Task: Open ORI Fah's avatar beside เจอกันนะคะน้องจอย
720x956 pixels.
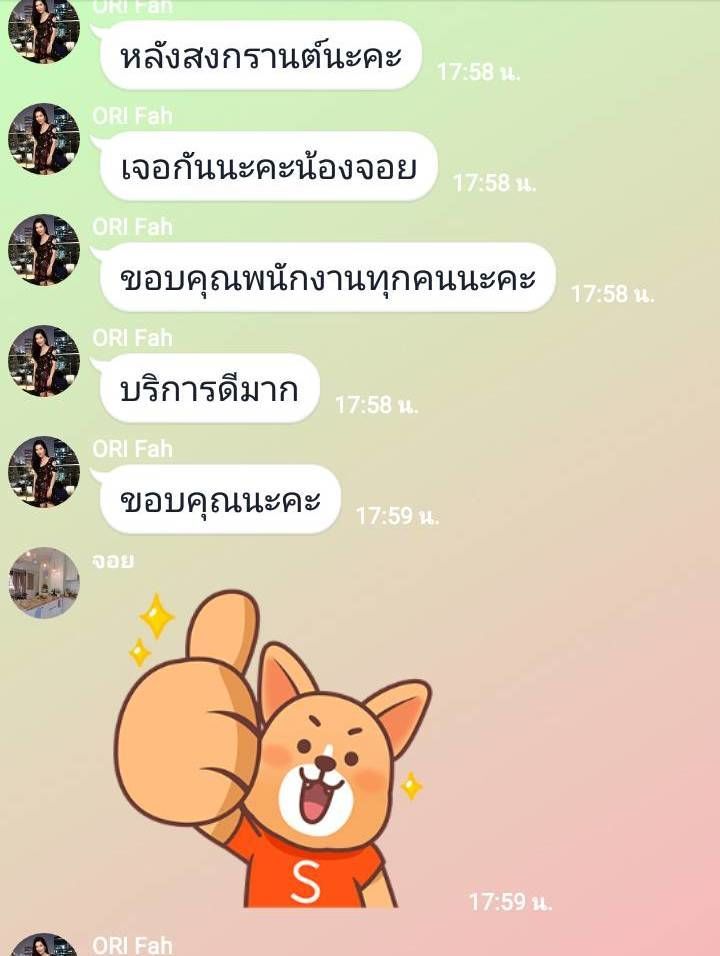Action: coord(44,139)
